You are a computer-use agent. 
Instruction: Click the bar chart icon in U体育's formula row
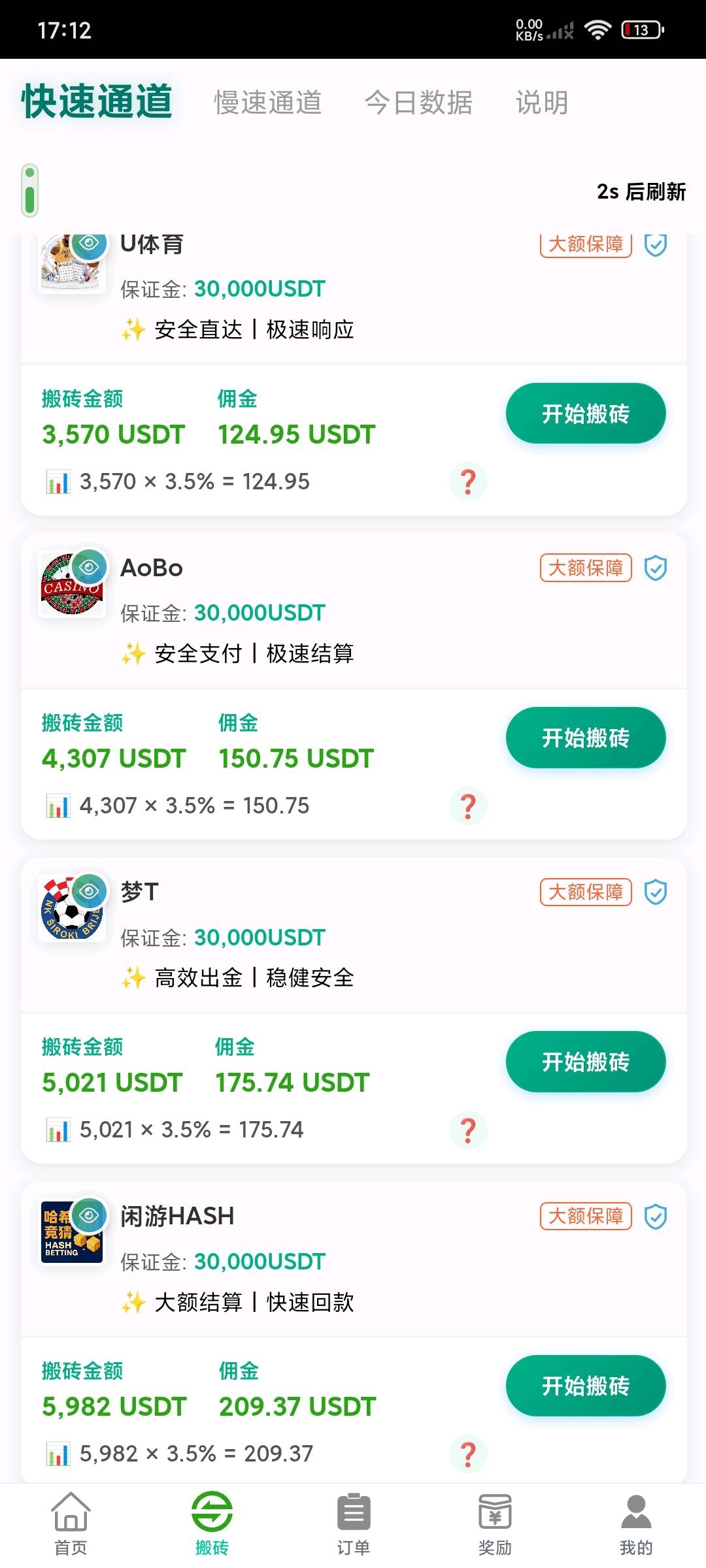pyautogui.click(x=59, y=482)
